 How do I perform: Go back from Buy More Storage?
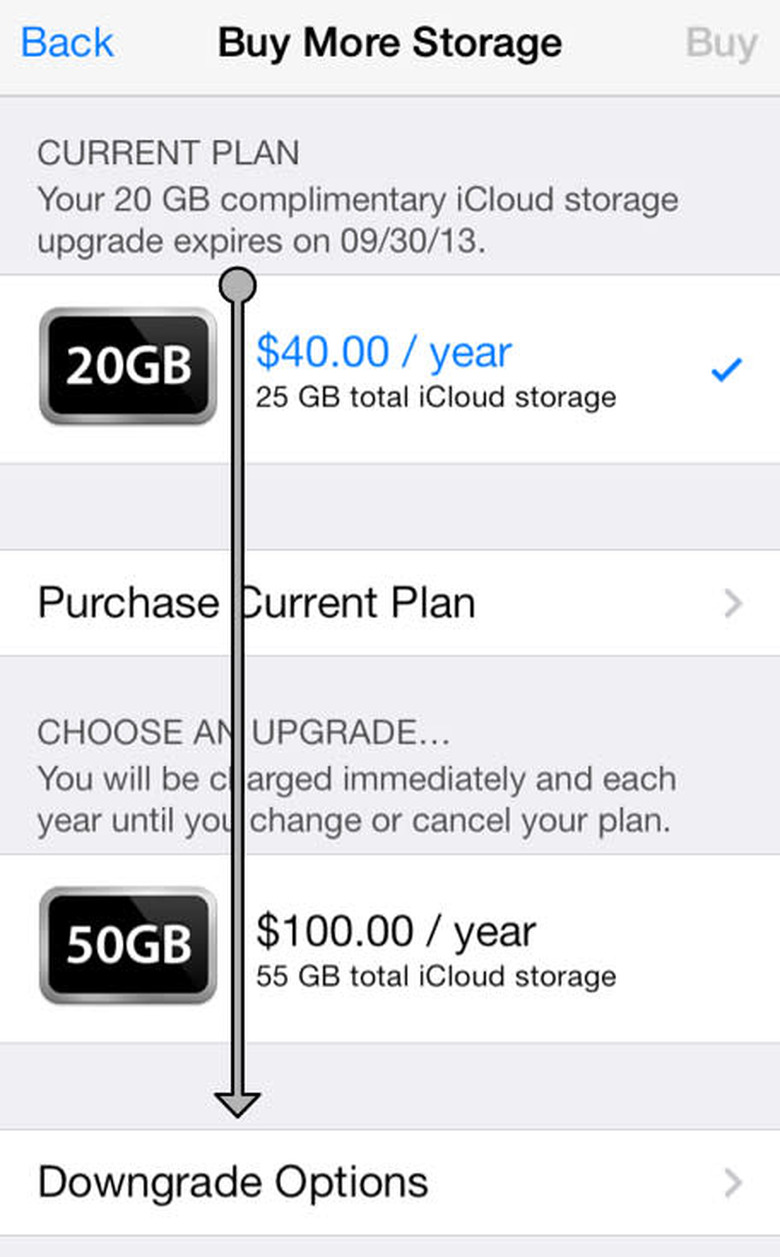tap(67, 43)
